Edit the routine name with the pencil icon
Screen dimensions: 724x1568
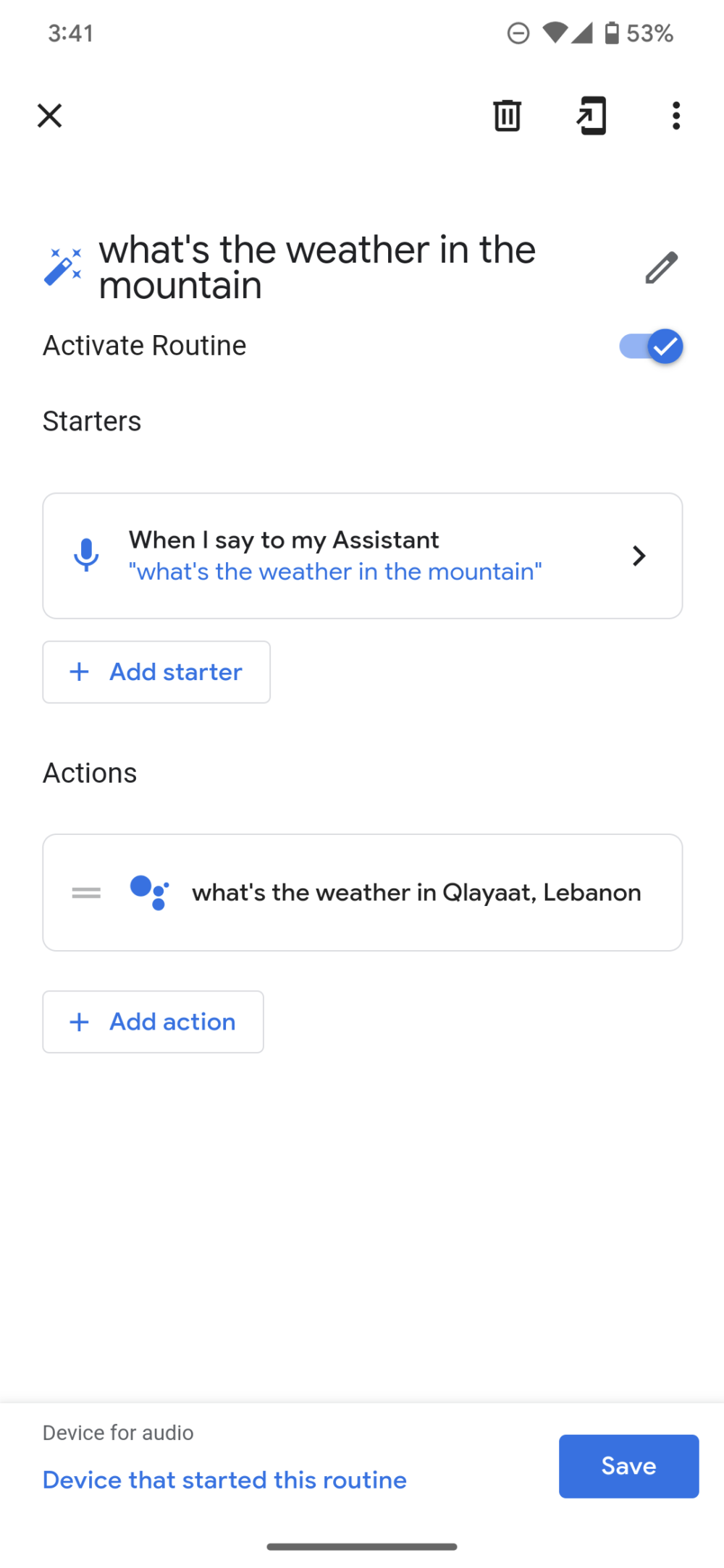coord(660,268)
